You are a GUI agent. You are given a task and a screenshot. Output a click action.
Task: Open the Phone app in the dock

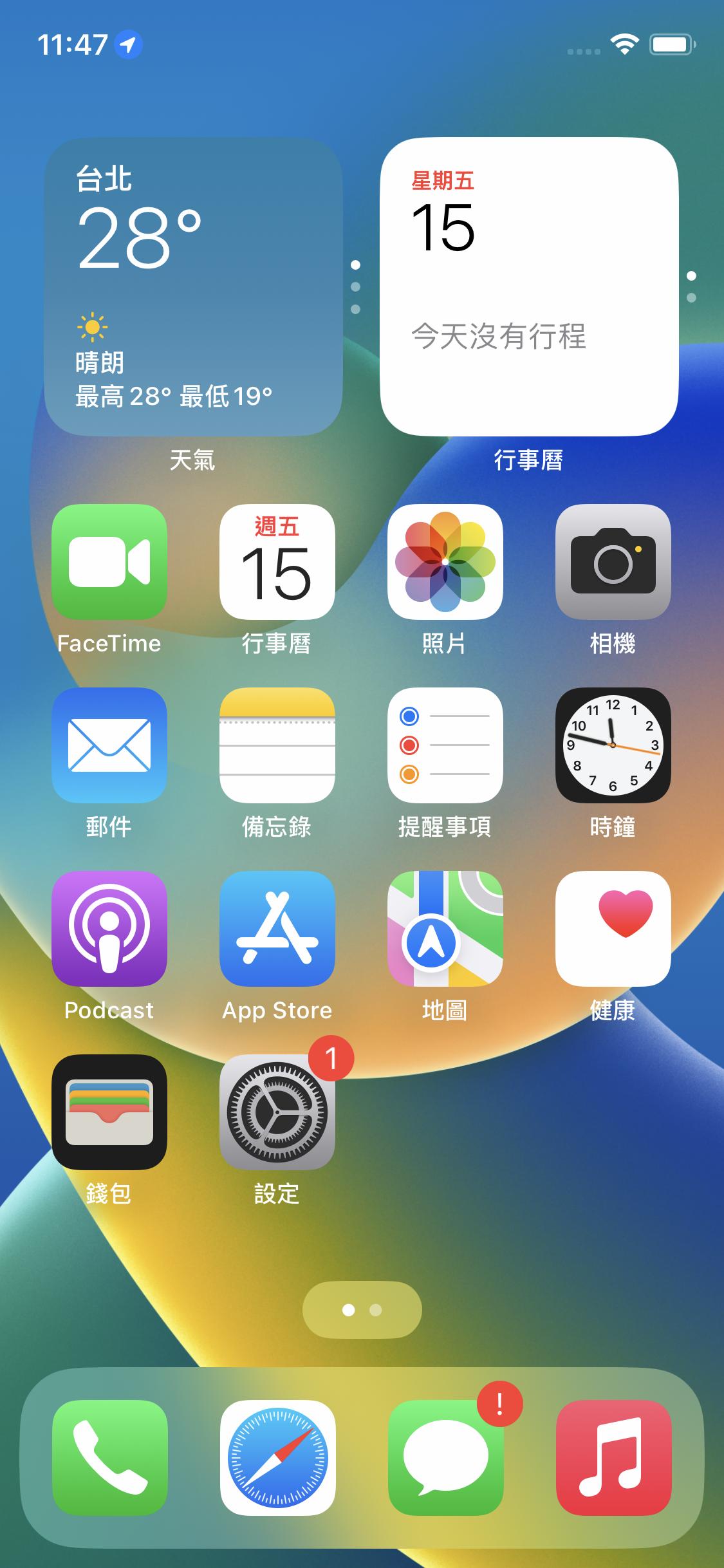109,1457
